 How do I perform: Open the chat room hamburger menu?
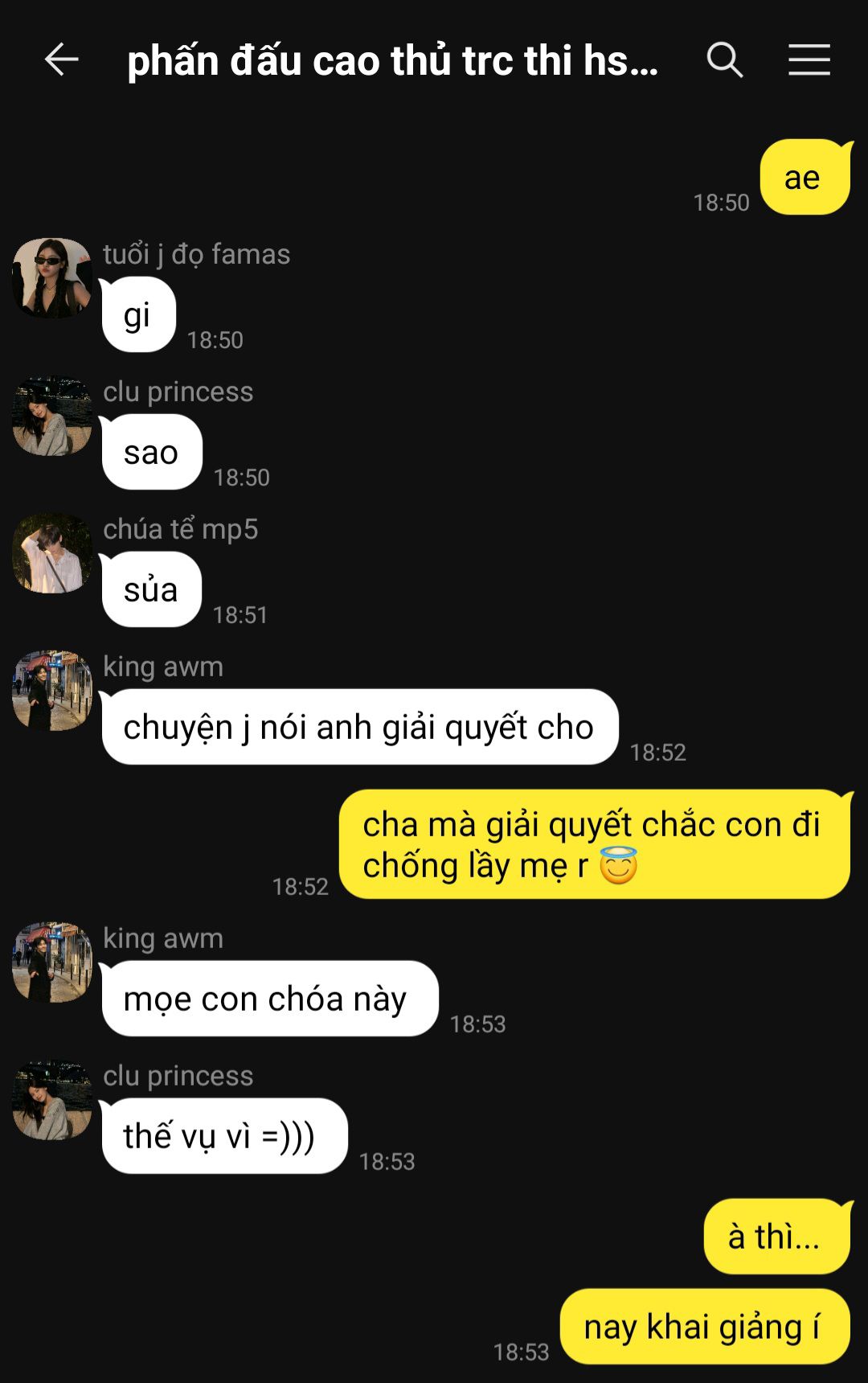809,60
